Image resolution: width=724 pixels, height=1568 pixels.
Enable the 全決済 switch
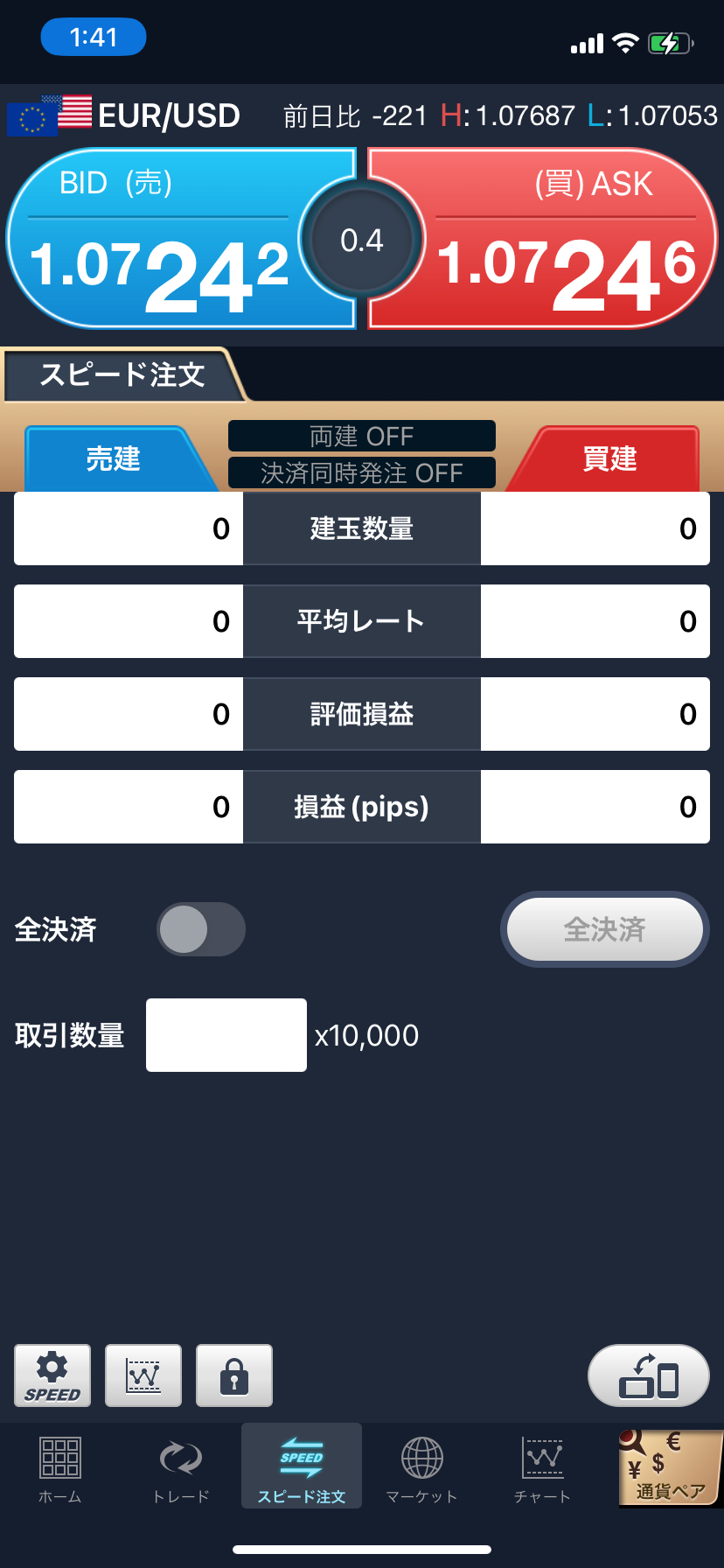click(x=201, y=929)
